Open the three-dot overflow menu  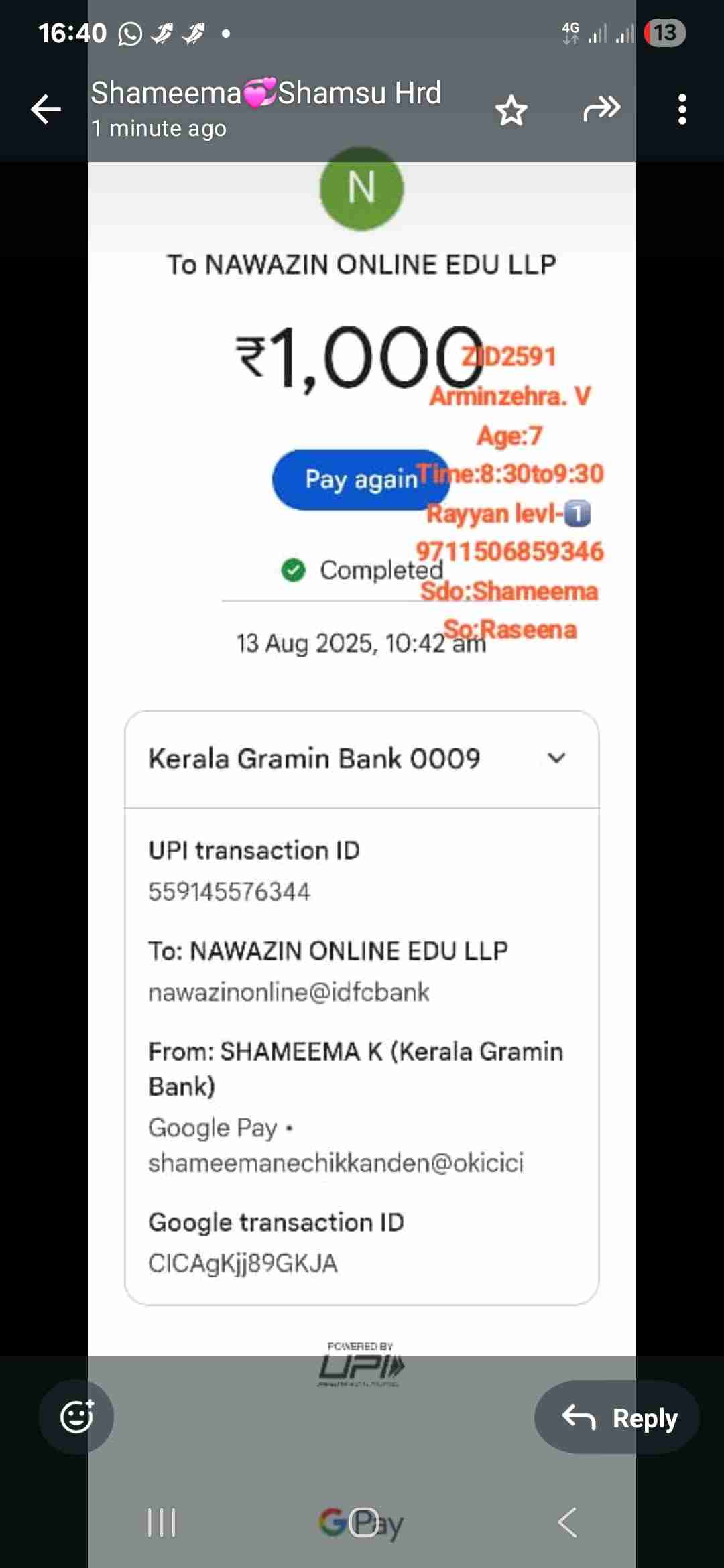[x=682, y=109]
